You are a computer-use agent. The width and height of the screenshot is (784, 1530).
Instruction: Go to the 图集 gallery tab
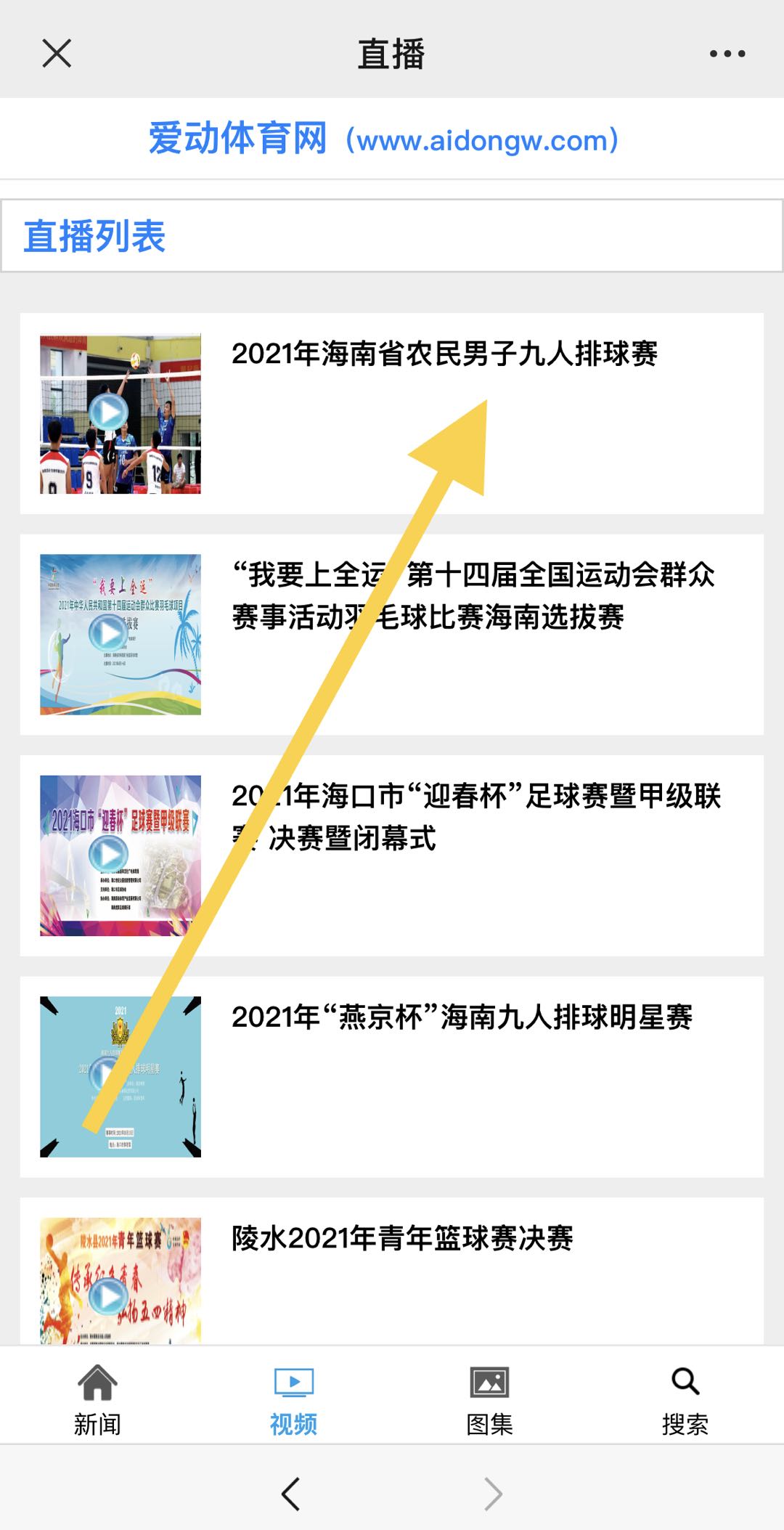489,1399
